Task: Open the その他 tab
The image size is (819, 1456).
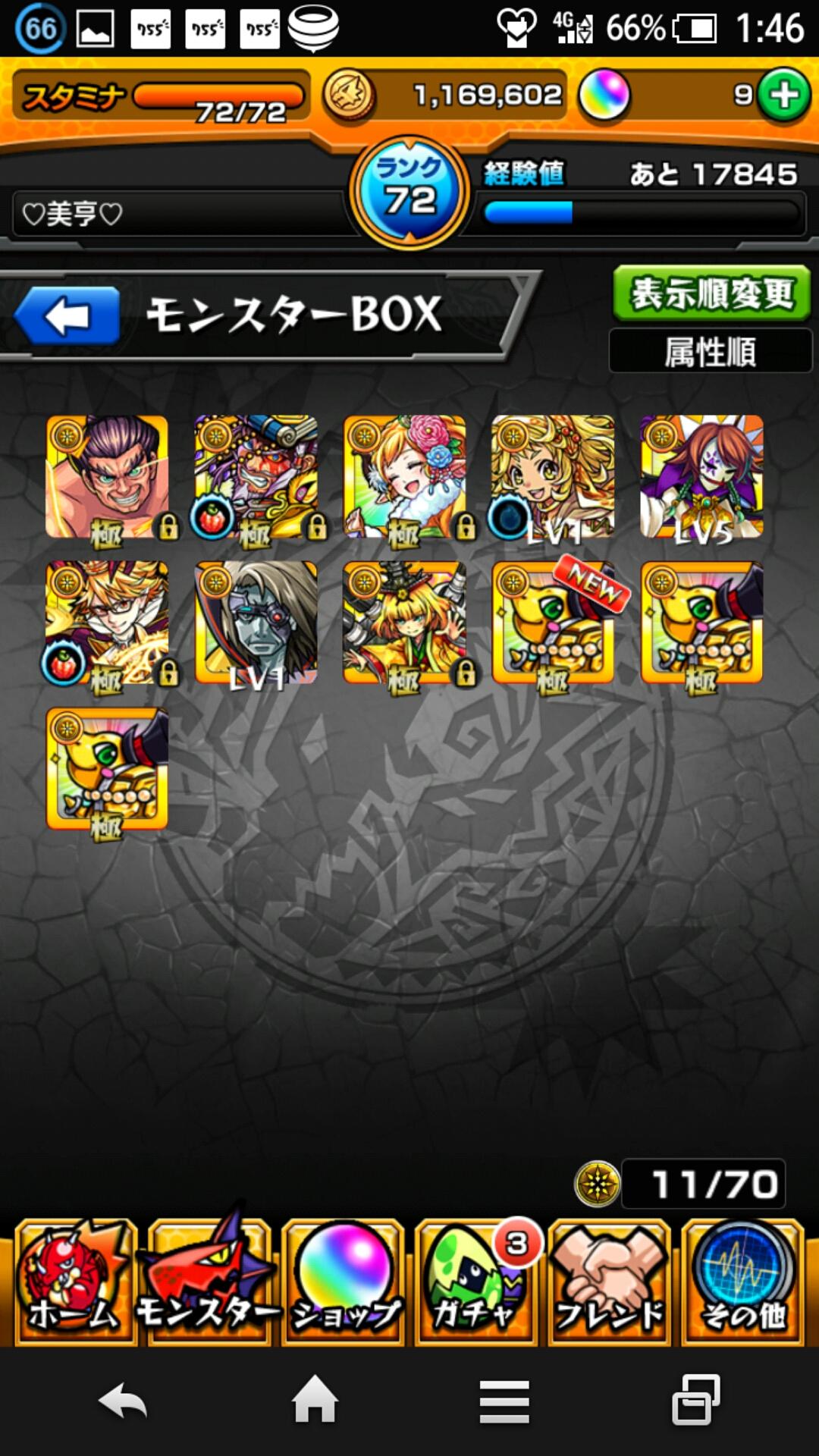Action: pyautogui.click(x=743, y=1282)
